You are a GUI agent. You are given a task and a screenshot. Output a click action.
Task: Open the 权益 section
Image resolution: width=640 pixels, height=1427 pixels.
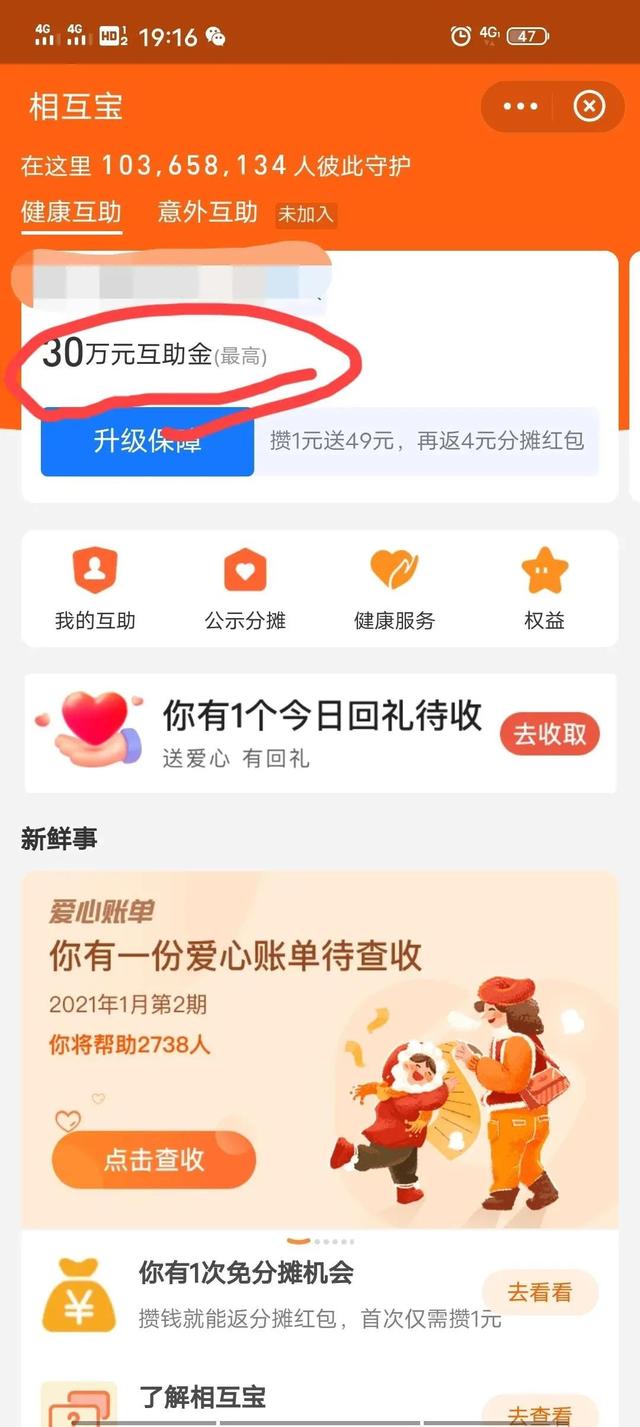pyautogui.click(x=544, y=590)
